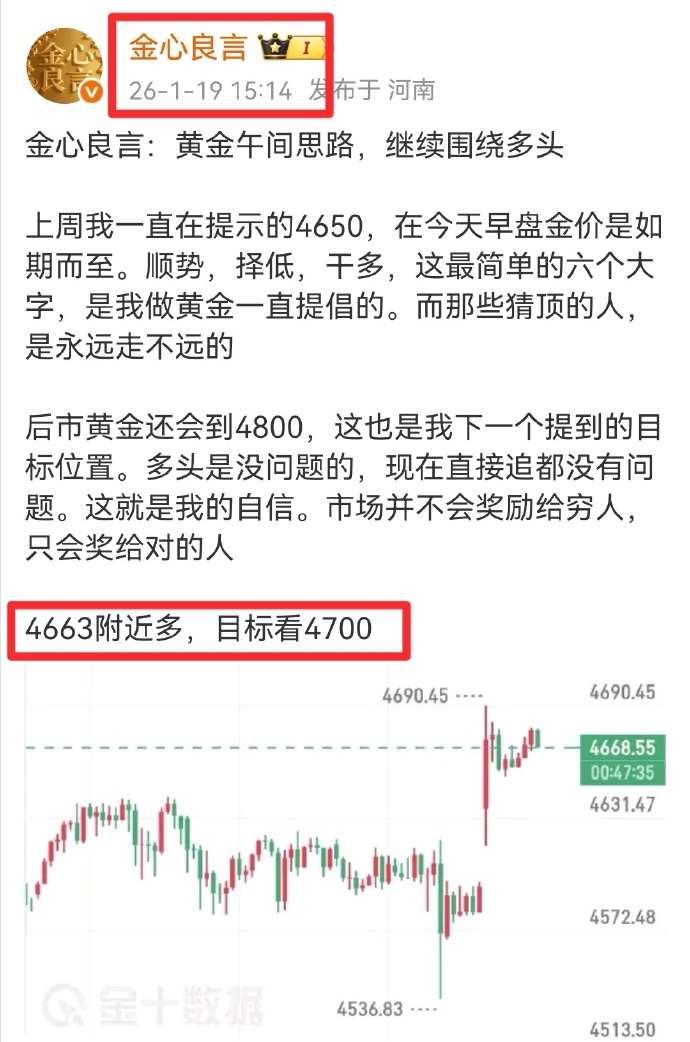Tap the username 金心良言

(x=188, y=47)
